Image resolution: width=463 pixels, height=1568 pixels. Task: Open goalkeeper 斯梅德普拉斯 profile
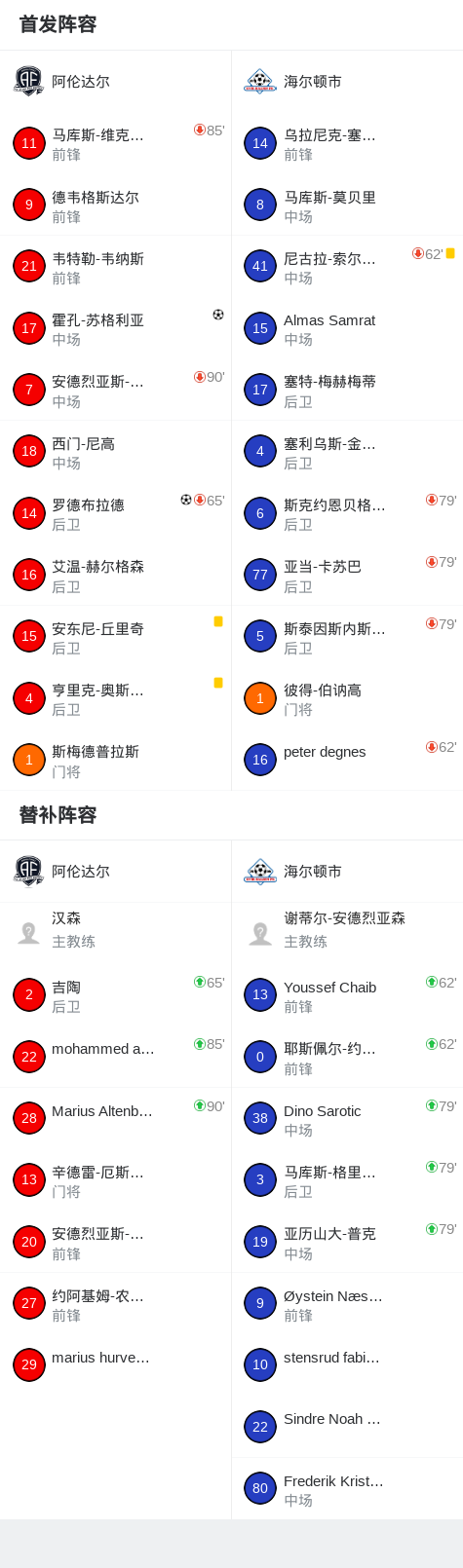pyautogui.click(x=115, y=760)
